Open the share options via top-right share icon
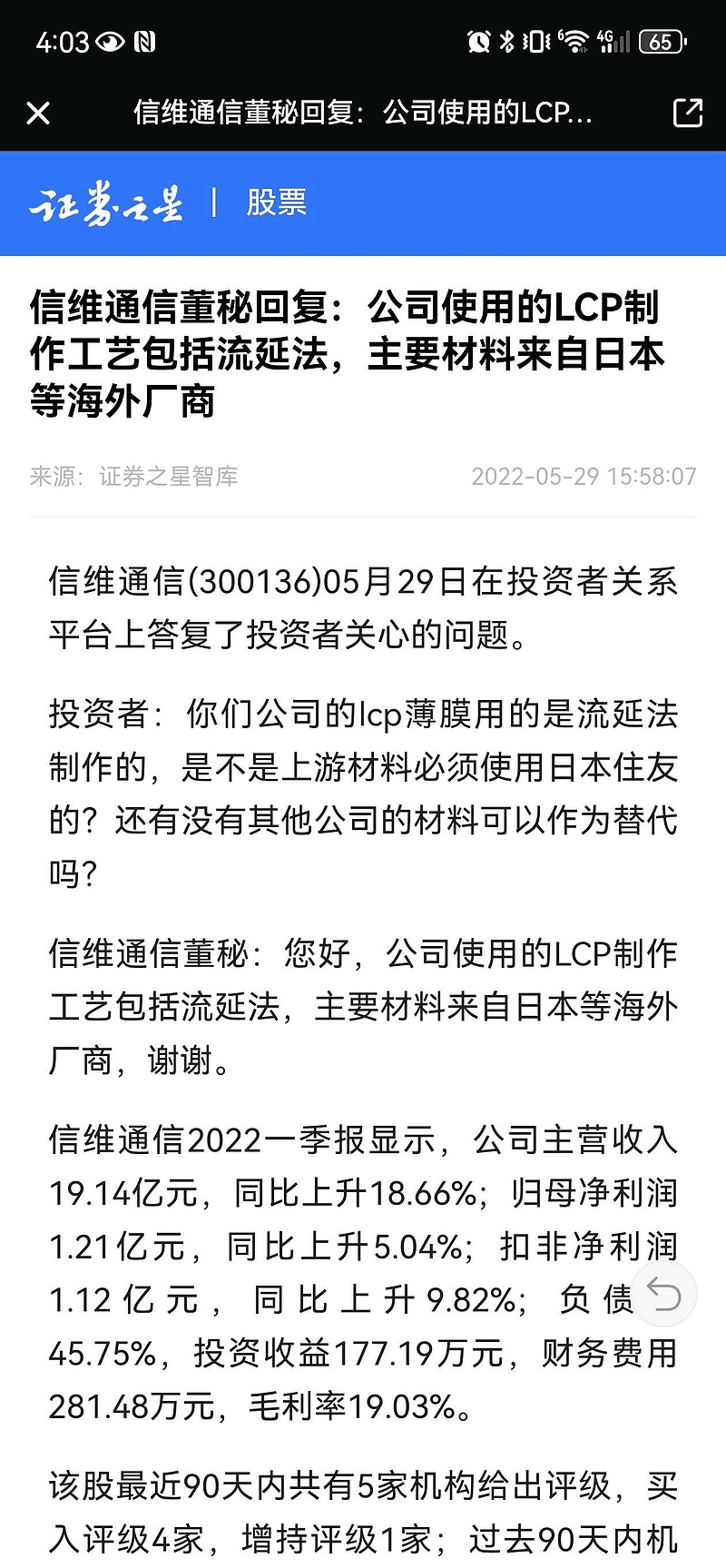This screenshot has height=1568, width=726. (687, 112)
